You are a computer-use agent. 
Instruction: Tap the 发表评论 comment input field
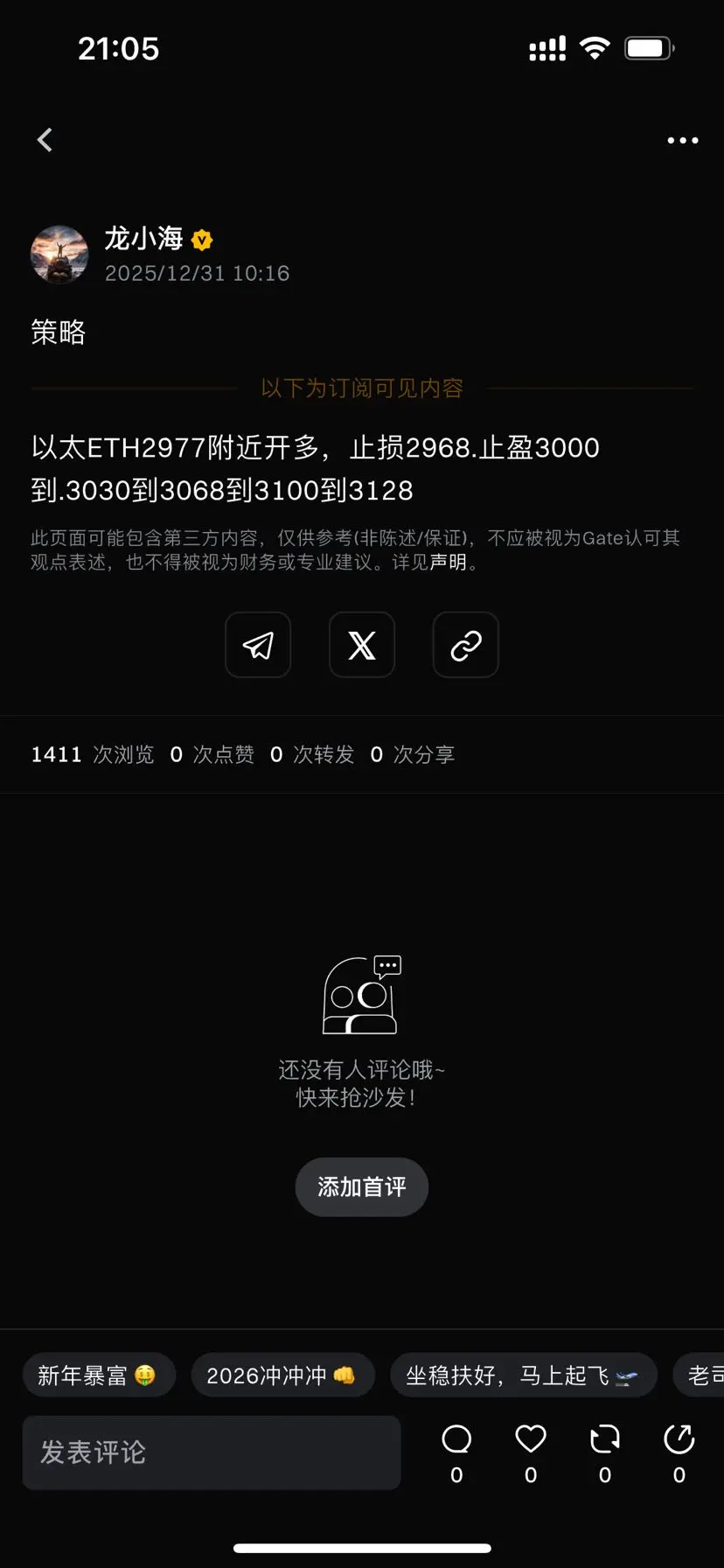pyautogui.click(x=210, y=1452)
